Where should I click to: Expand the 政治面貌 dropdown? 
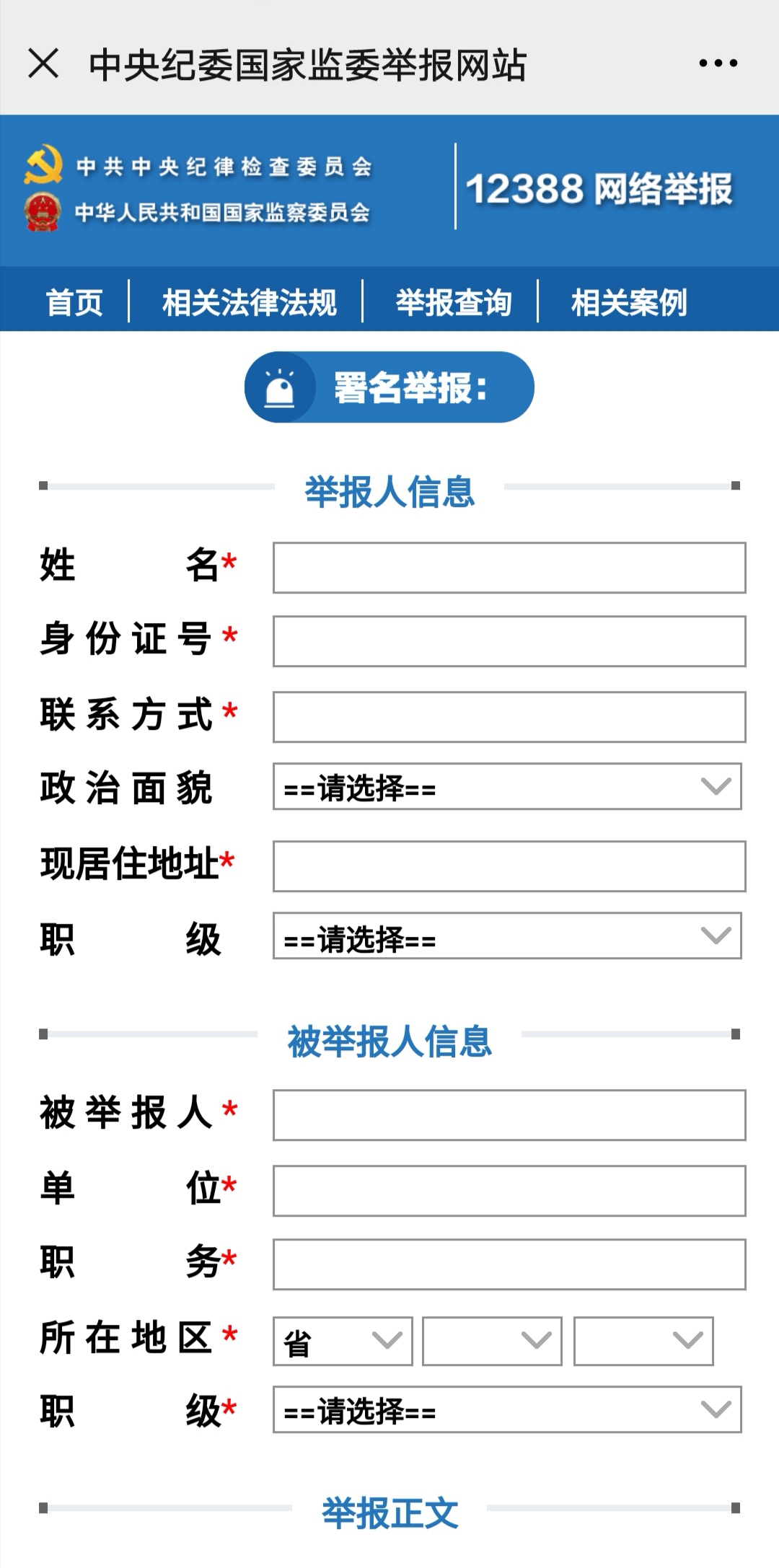click(507, 787)
